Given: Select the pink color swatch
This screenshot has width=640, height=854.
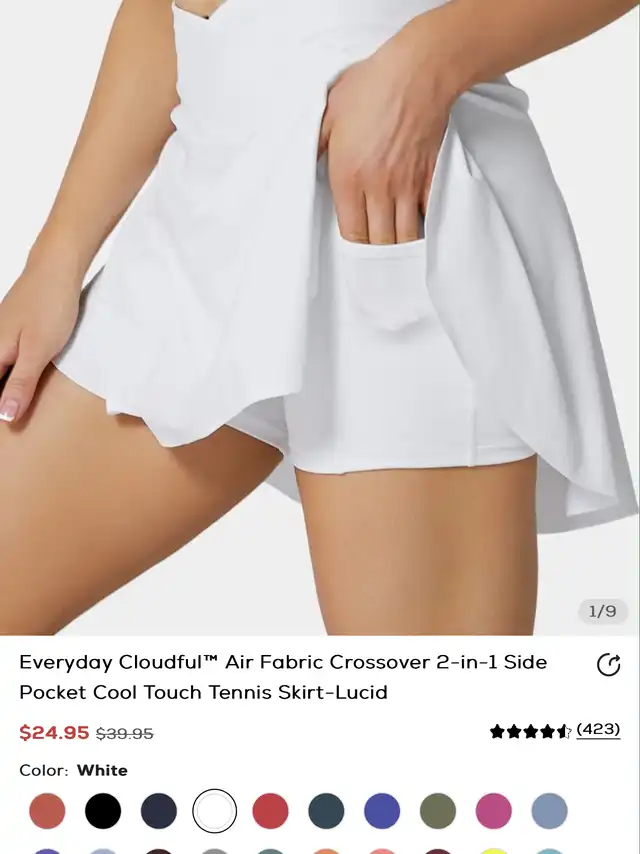Looking at the screenshot, I should [x=493, y=811].
